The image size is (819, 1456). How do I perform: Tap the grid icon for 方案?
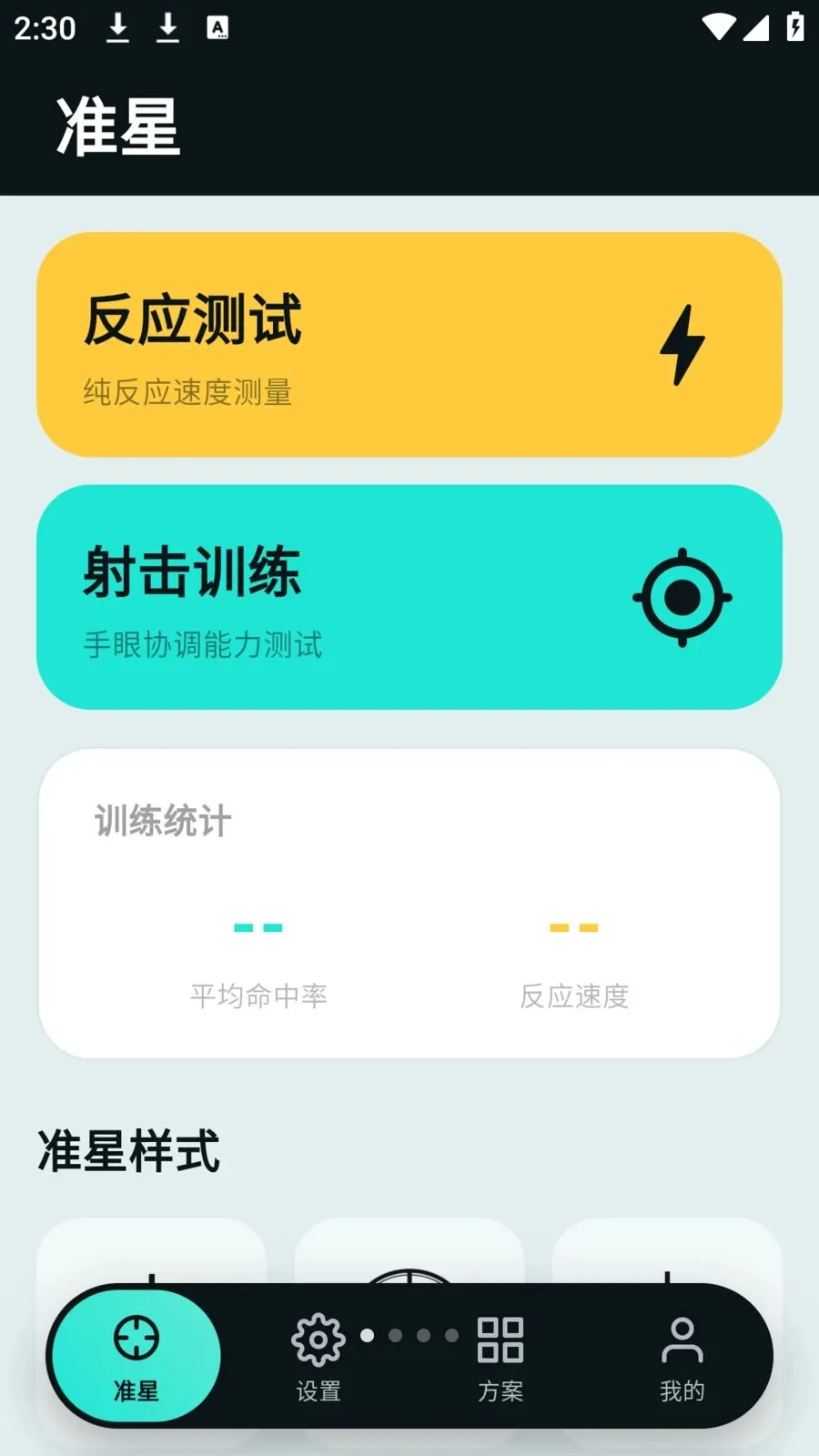click(500, 1338)
